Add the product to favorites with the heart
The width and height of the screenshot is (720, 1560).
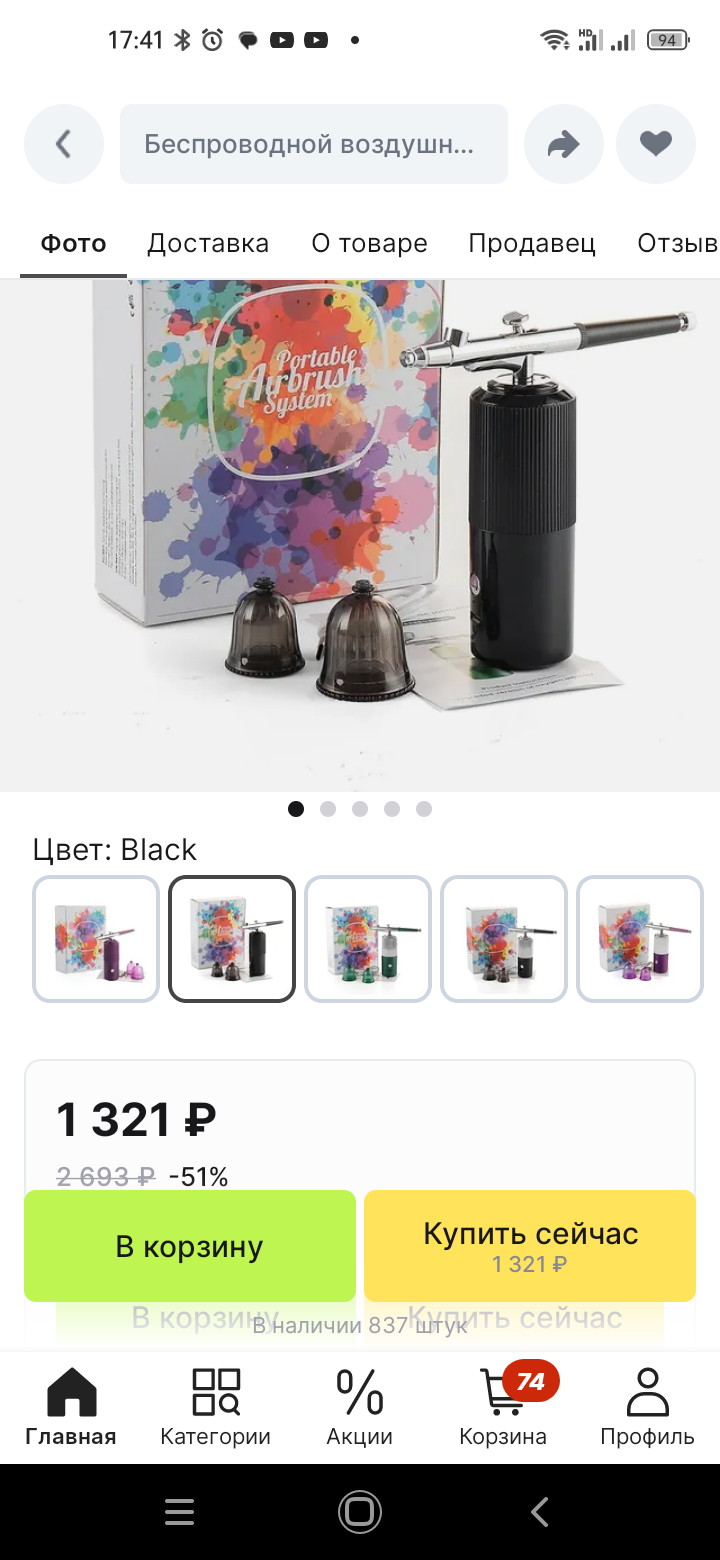tap(655, 144)
